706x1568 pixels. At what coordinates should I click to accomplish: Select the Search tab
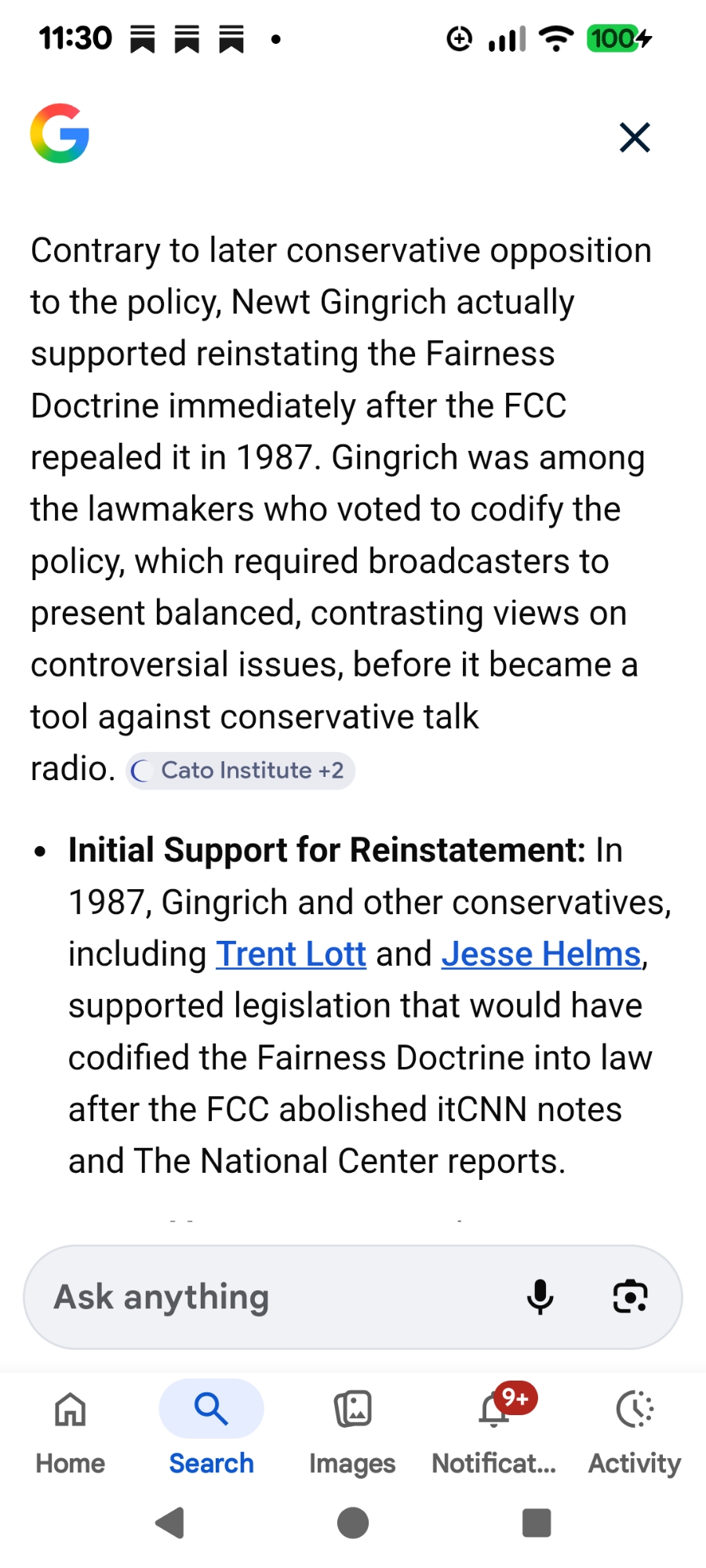pos(211,1429)
